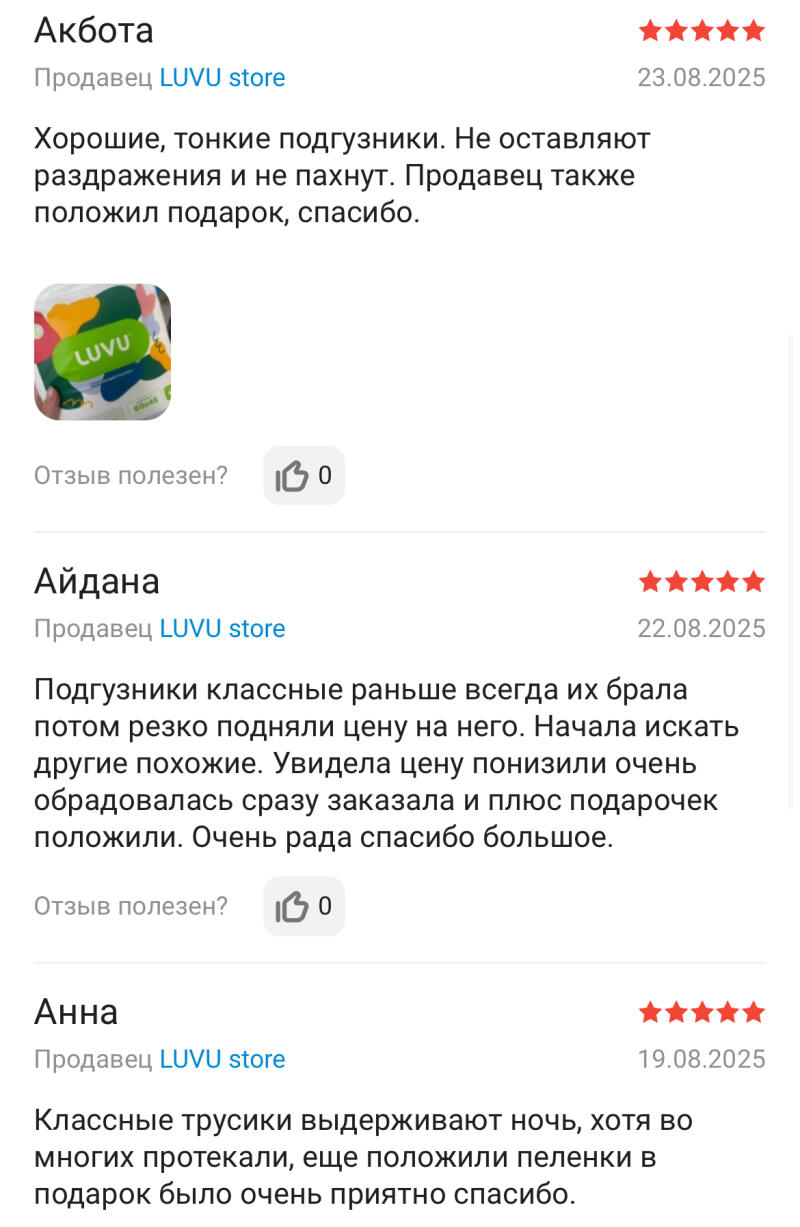Viewport: 800px width, 1227px height.
Task: Visit LUVU store link under Айдана's name
Action: (222, 628)
